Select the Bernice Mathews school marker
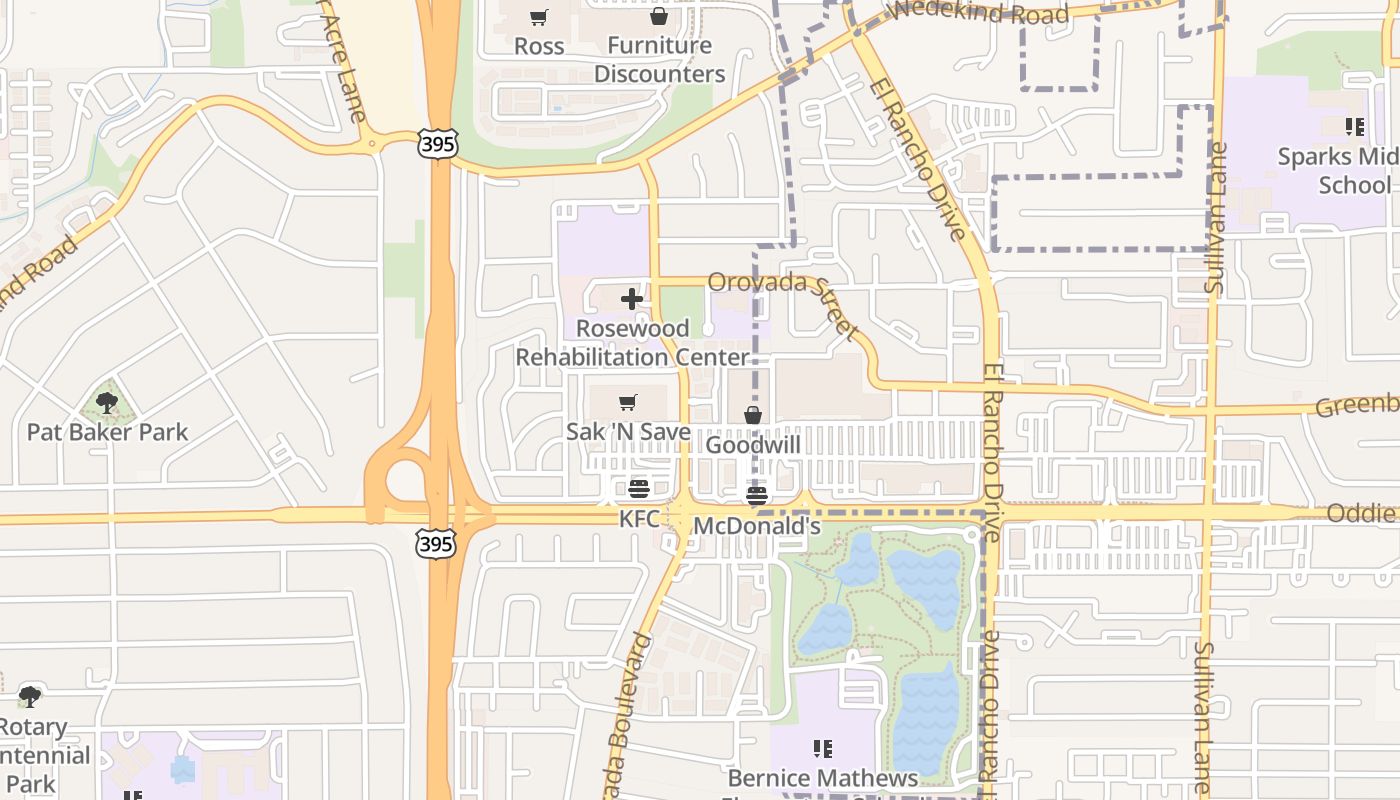Viewport: 1400px width, 800px height. pyautogui.click(x=823, y=748)
